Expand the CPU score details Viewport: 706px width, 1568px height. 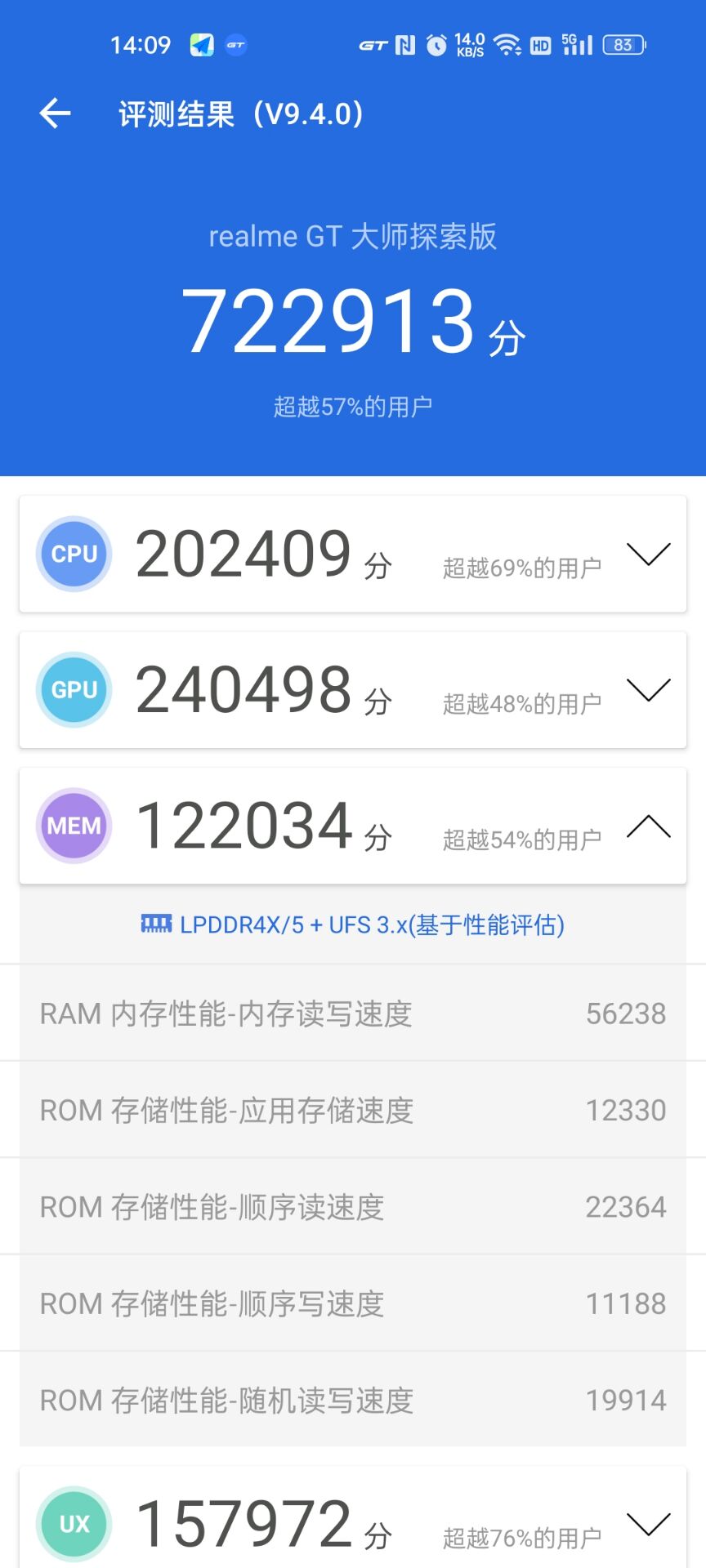coord(649,554)
